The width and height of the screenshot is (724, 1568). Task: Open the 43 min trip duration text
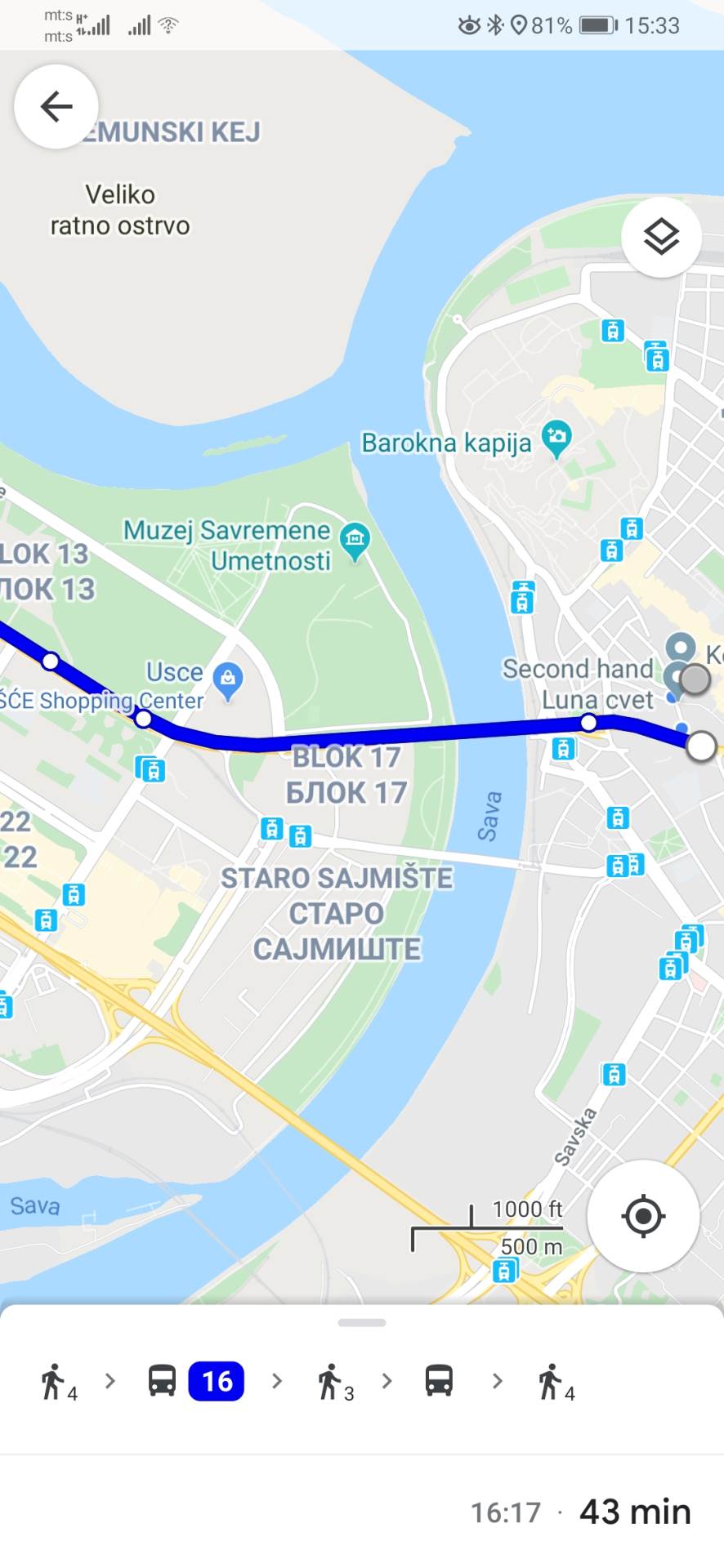click(635, 1511)
